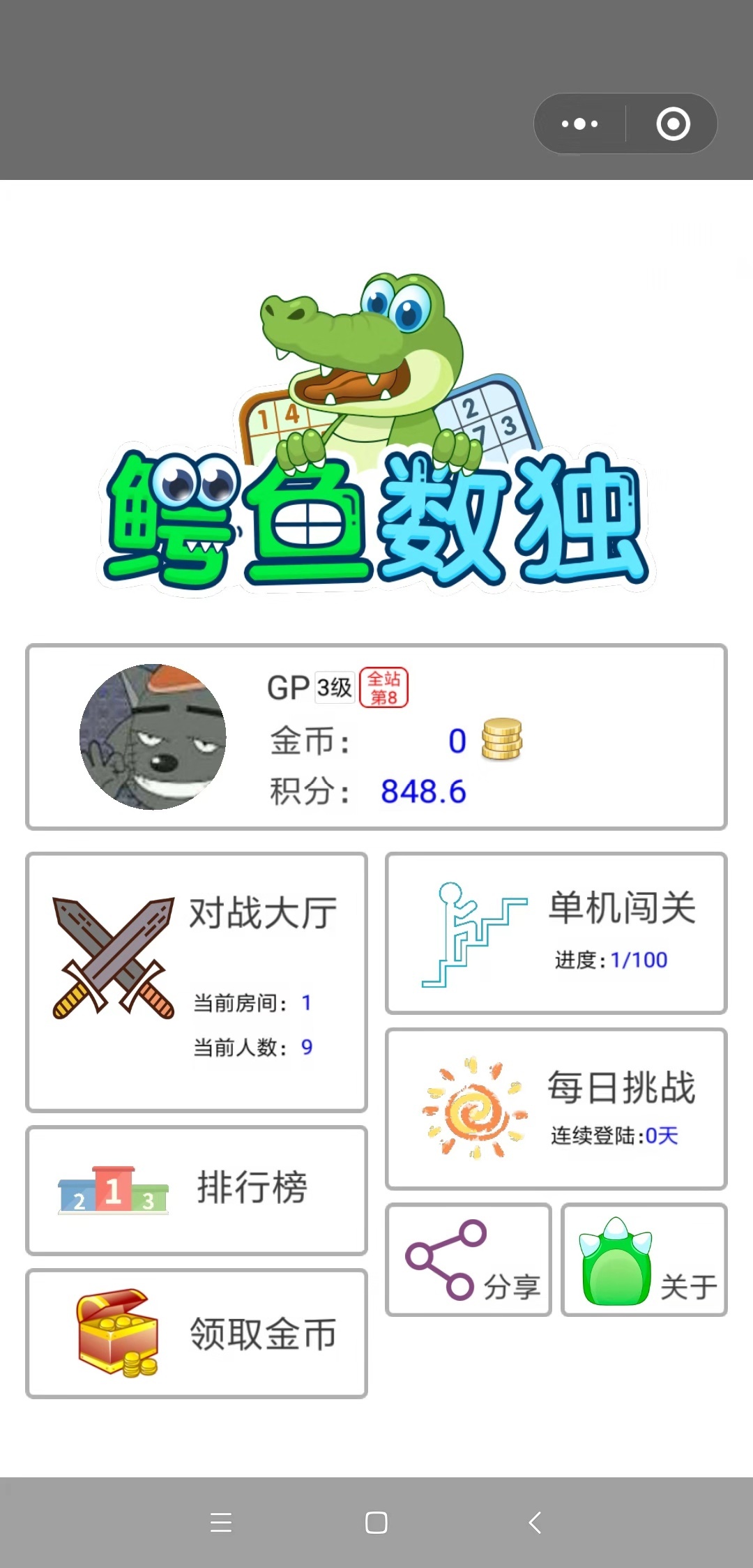This screenshot has height=1568, width=753.
Task: Close the mini program with the circle icon
Action: pos(673,124)
